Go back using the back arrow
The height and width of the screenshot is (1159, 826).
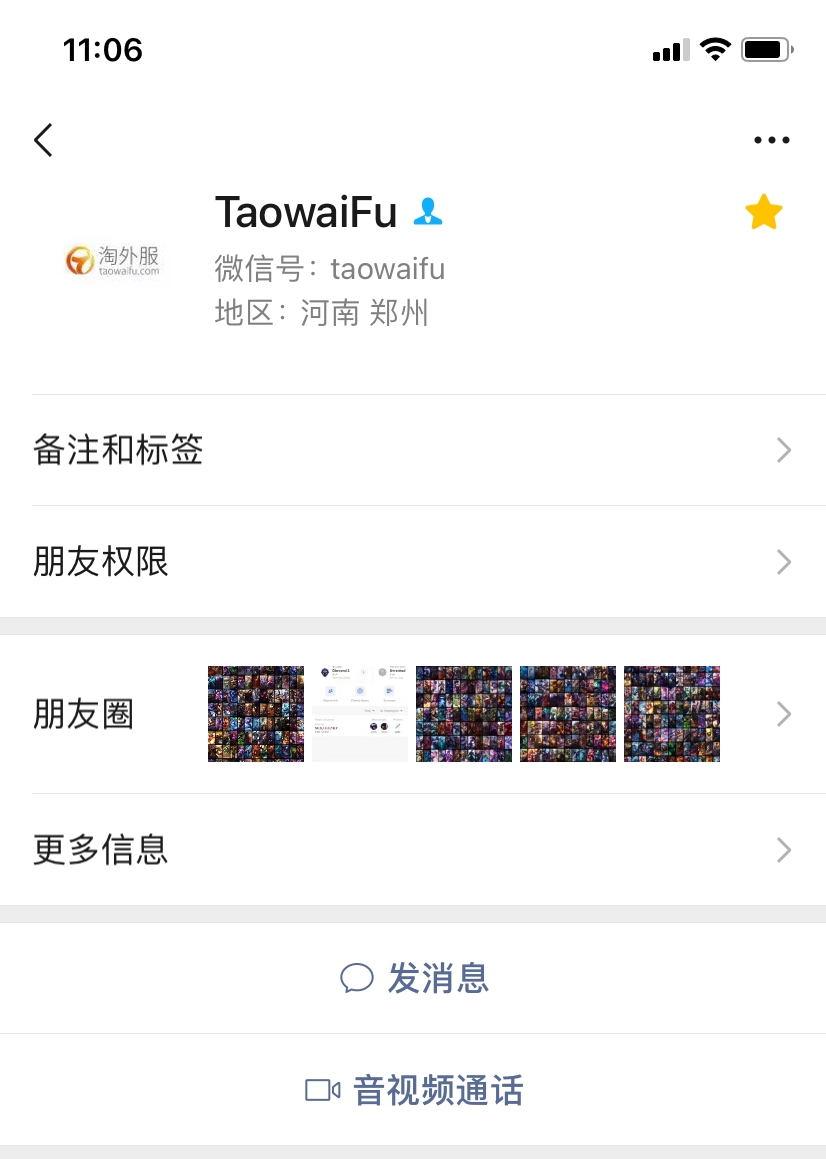coord(43,140)
